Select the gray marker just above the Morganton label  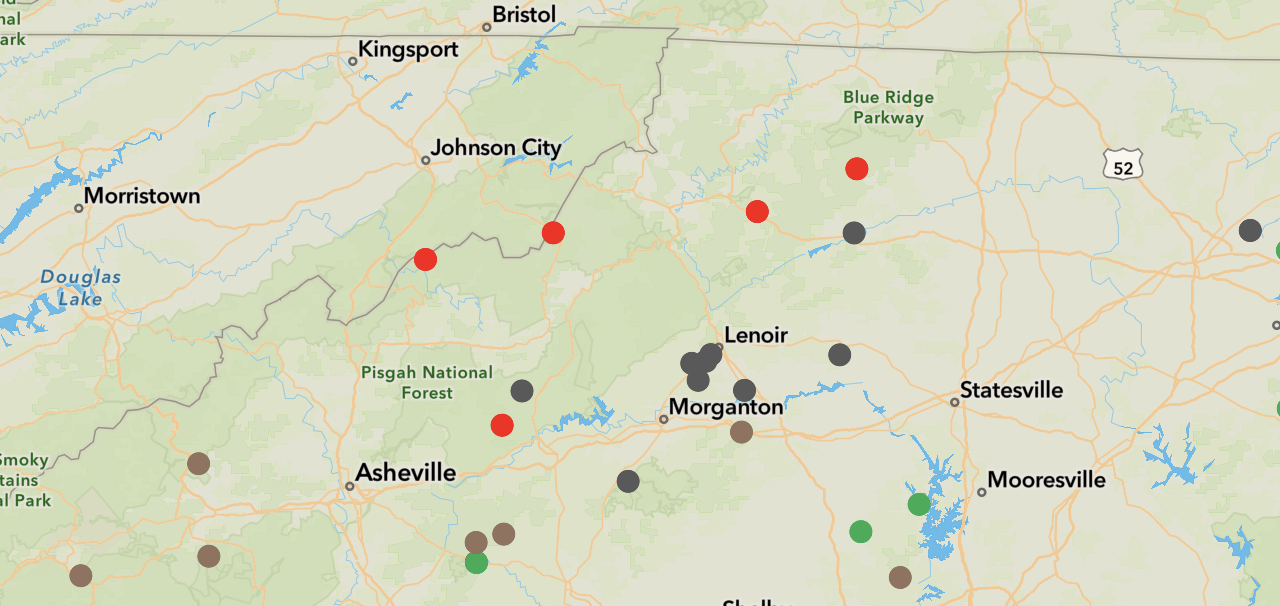point(744,390)
